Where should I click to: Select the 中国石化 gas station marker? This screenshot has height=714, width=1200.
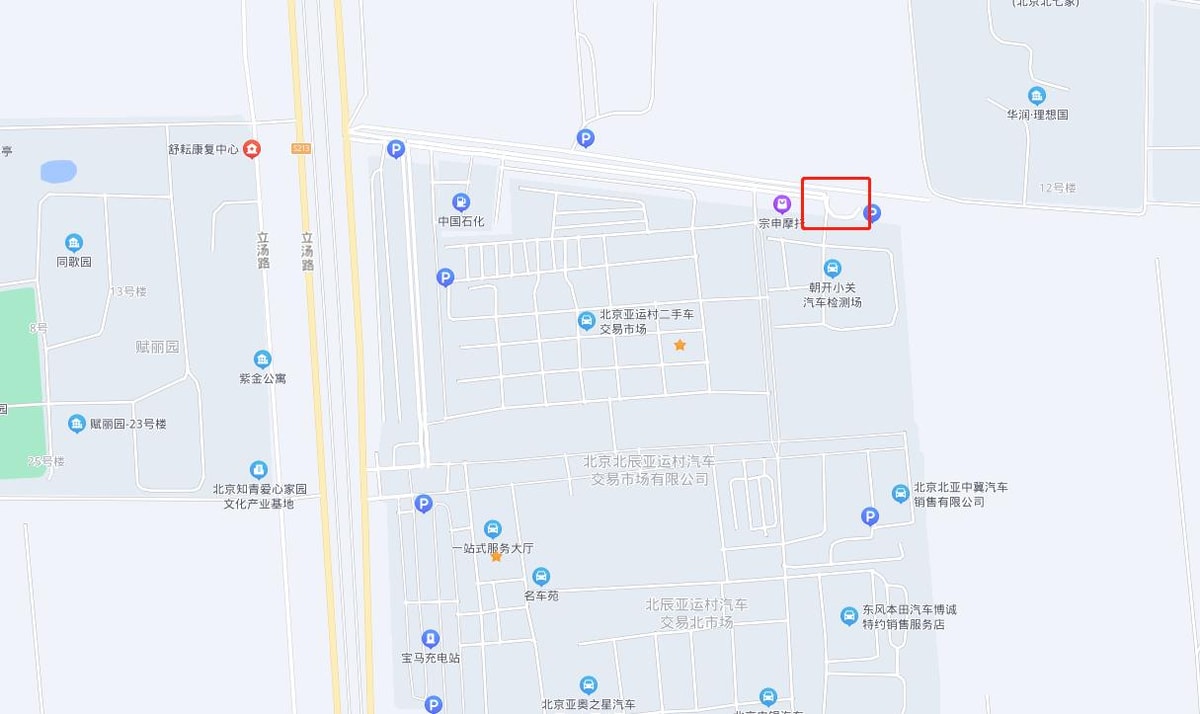[461, 202]
